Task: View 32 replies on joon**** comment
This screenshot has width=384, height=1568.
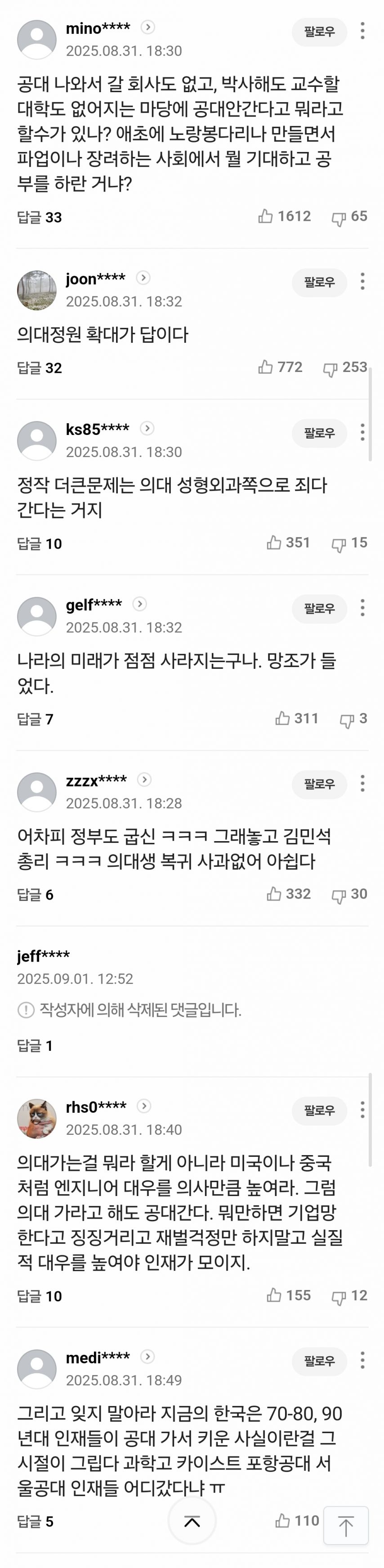Action: click(x=40, y=367)
